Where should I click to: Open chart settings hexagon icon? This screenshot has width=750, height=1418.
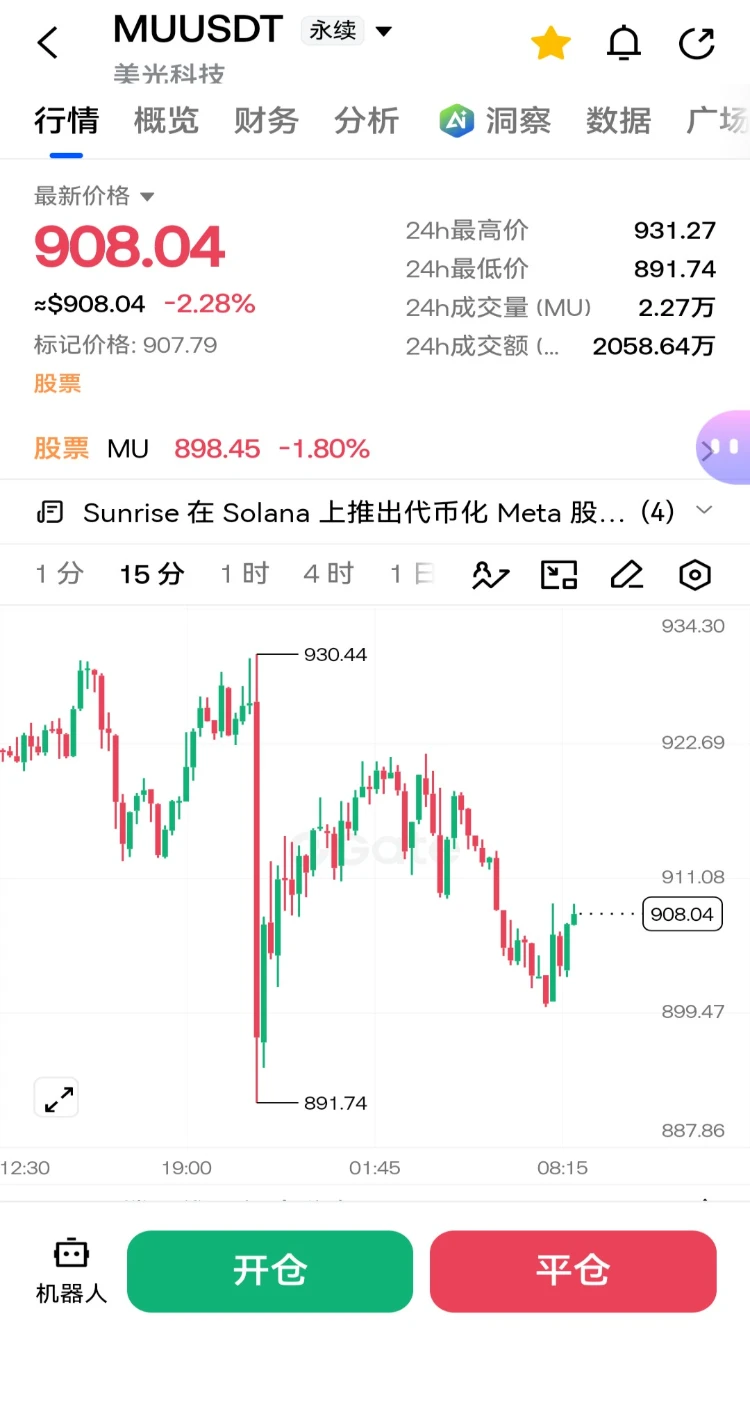pyautogui.click(x=694, y=575)
